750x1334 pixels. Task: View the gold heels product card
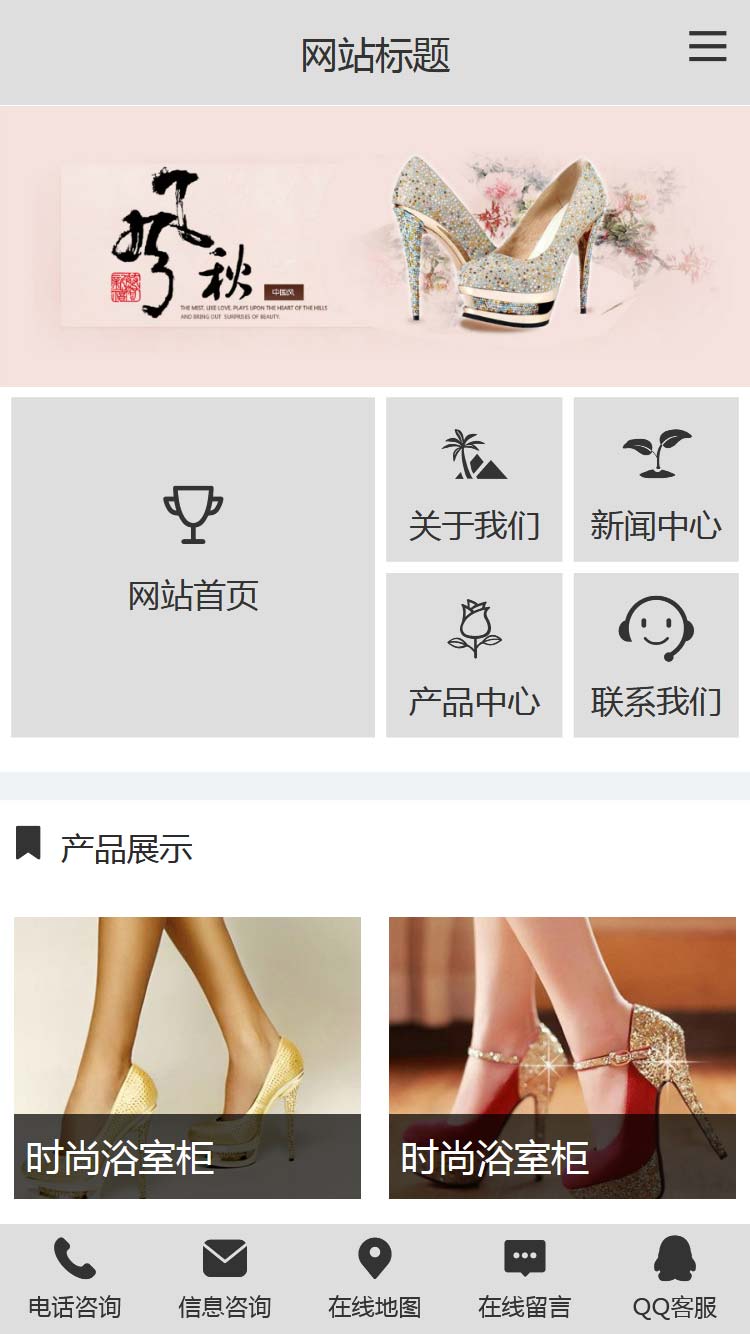(187, 1057)
